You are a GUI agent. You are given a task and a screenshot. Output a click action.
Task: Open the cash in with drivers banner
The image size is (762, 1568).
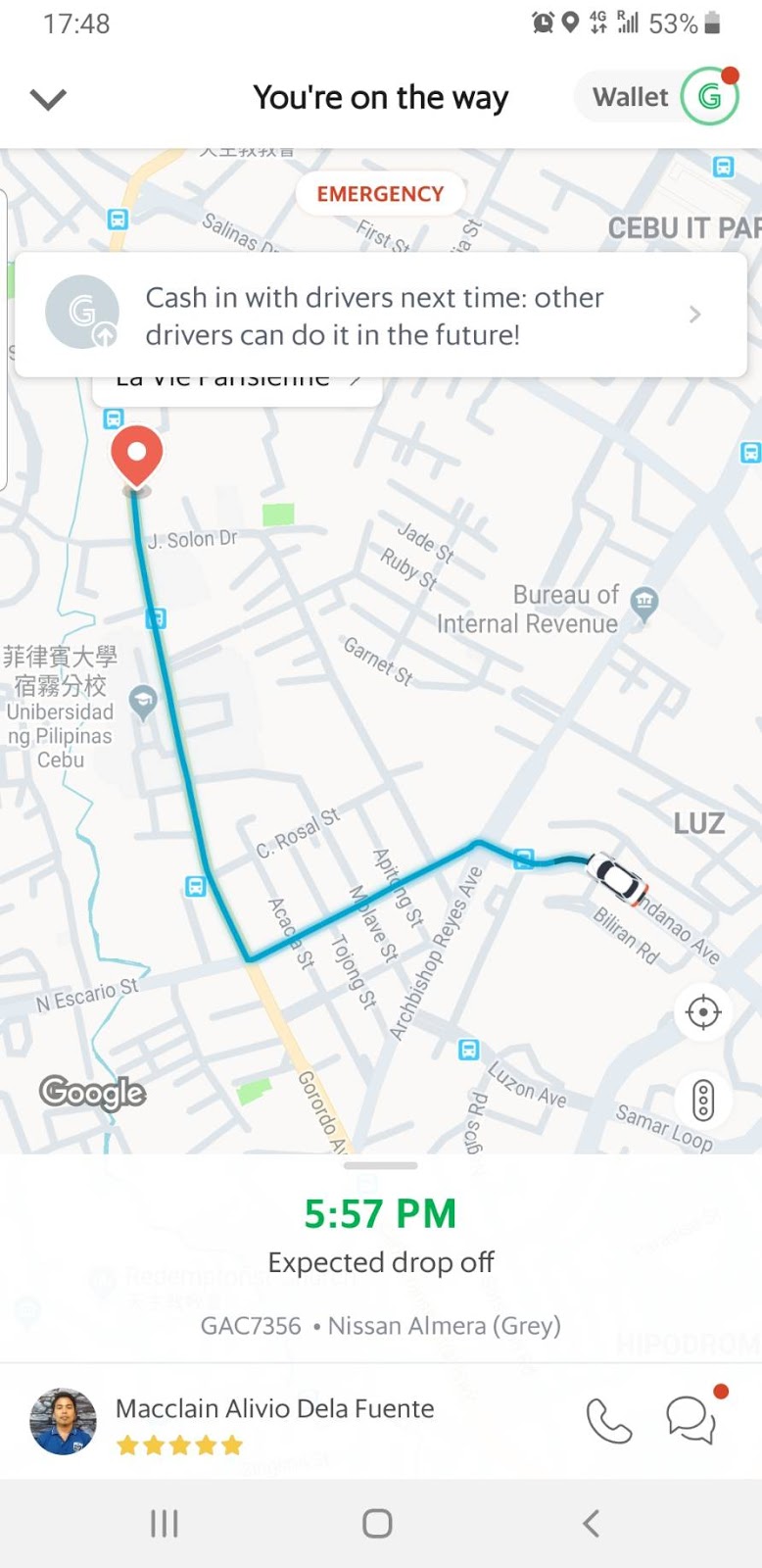(380, 316)
